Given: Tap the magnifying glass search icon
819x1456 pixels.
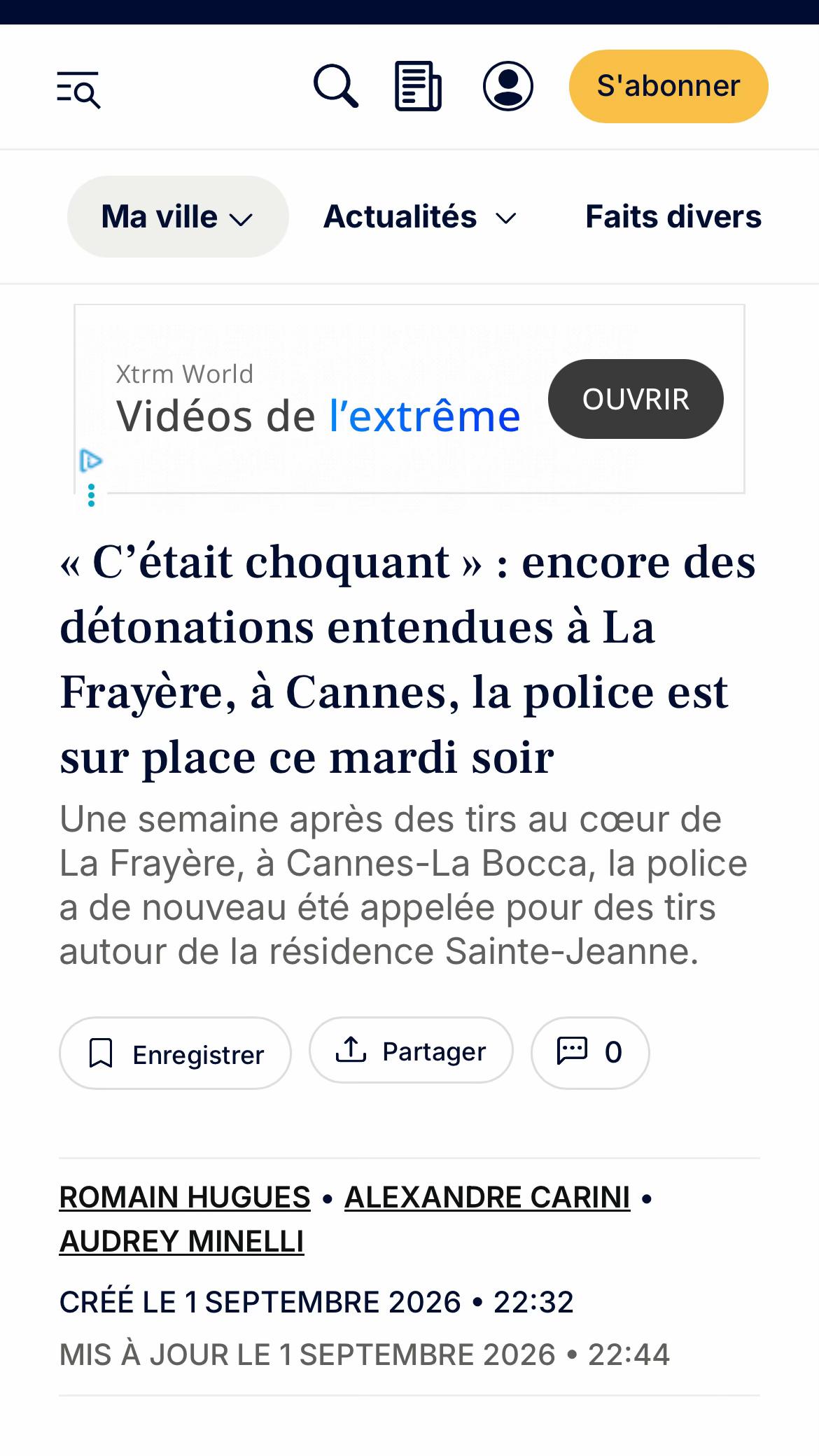Looking at the screenshot, I should click(x=336, y=86).
